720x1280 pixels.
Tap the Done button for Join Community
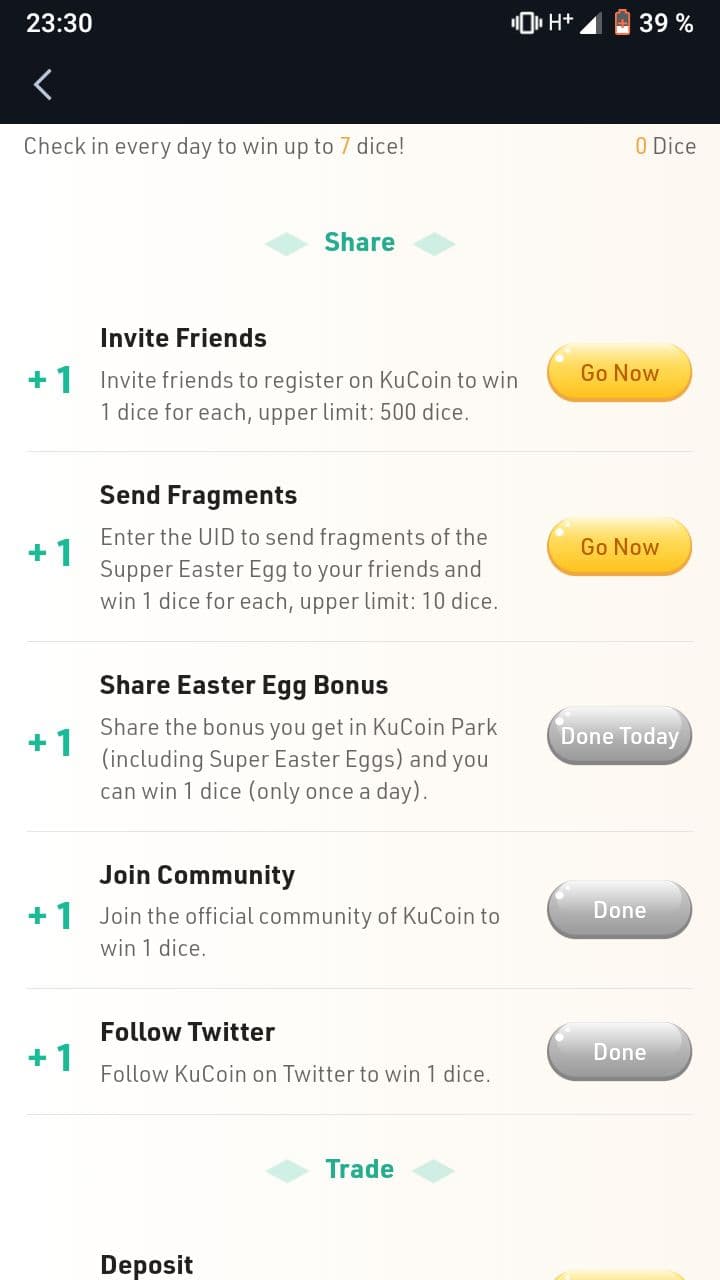coord(619,910)
